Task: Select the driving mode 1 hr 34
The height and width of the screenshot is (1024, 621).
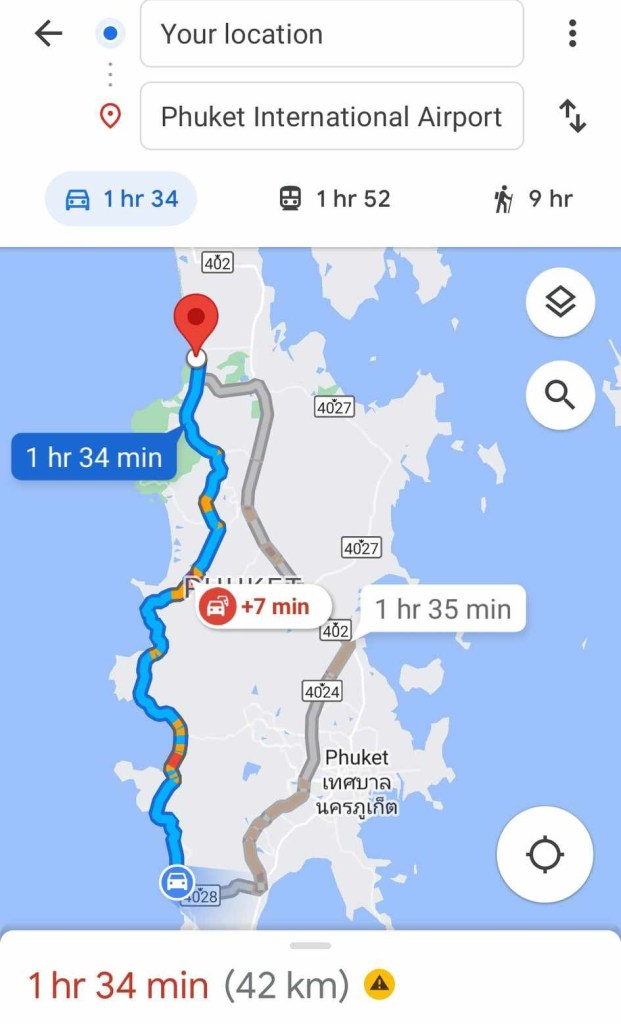Action: click(x=121, y=199)
